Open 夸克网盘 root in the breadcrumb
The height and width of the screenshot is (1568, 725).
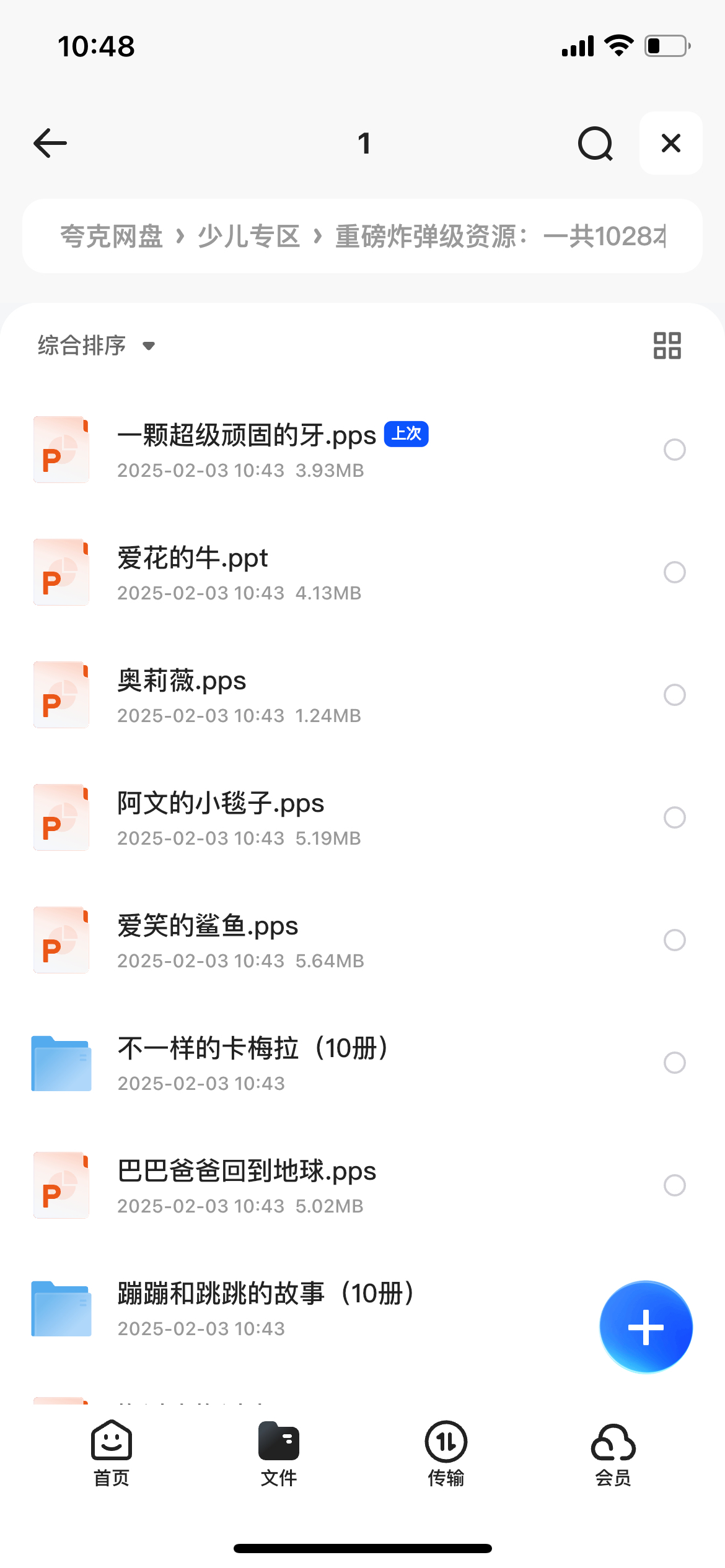(x=112, y=236)
